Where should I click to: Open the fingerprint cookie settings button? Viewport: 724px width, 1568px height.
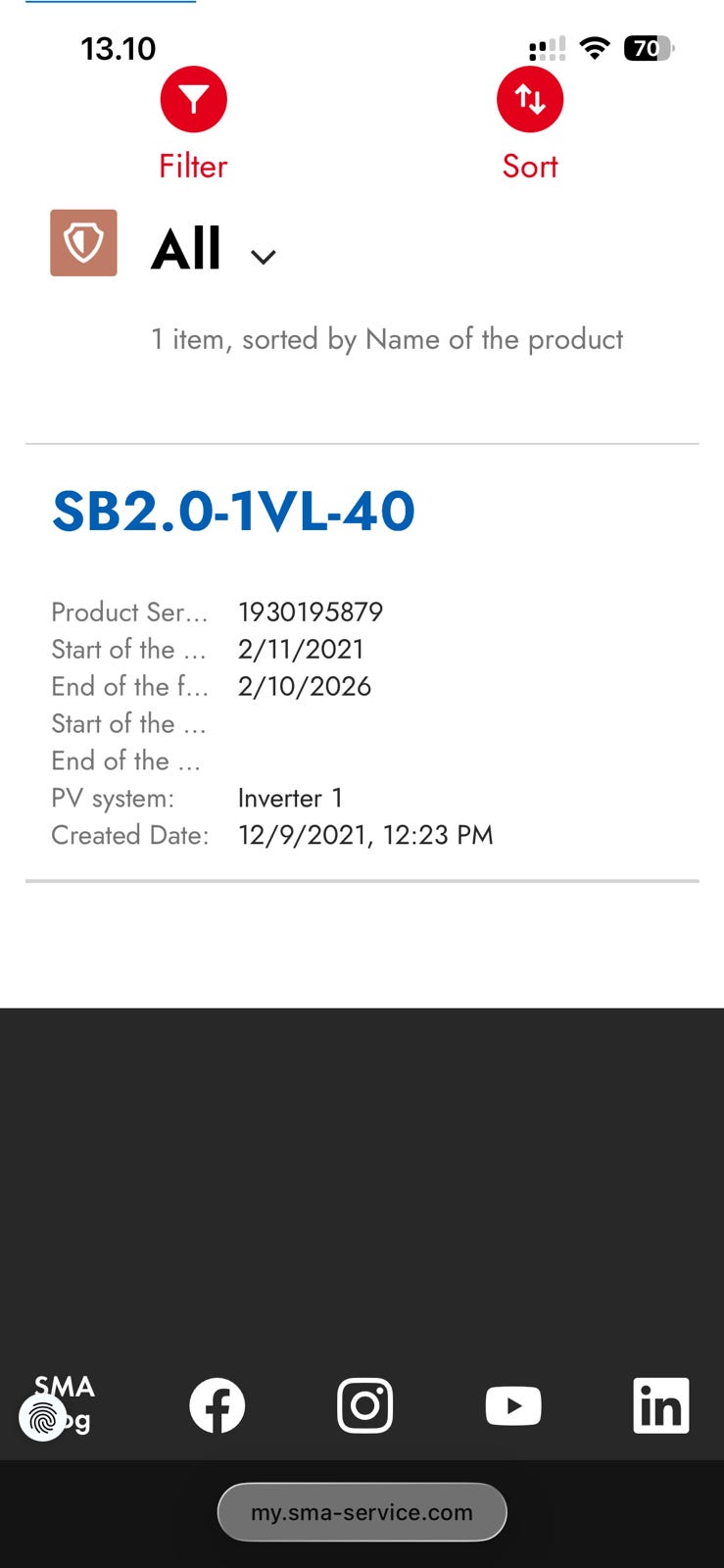tap(43, 1418)
